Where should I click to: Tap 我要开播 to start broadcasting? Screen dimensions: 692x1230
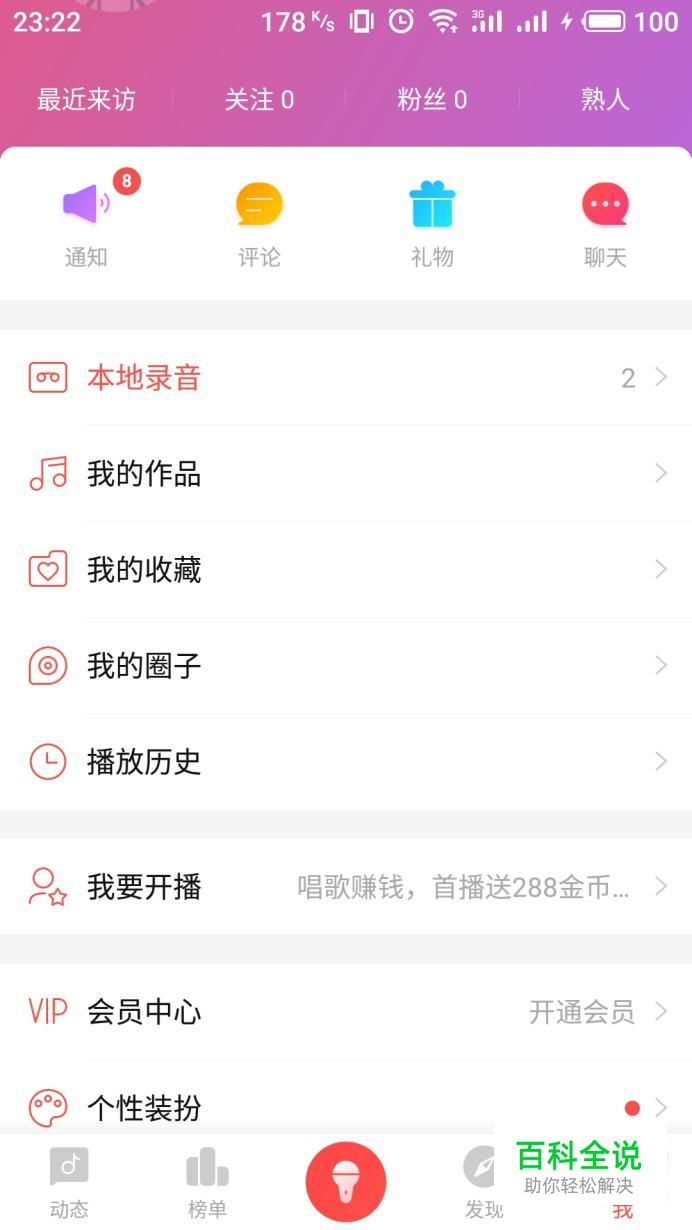[x=346, y=886]
